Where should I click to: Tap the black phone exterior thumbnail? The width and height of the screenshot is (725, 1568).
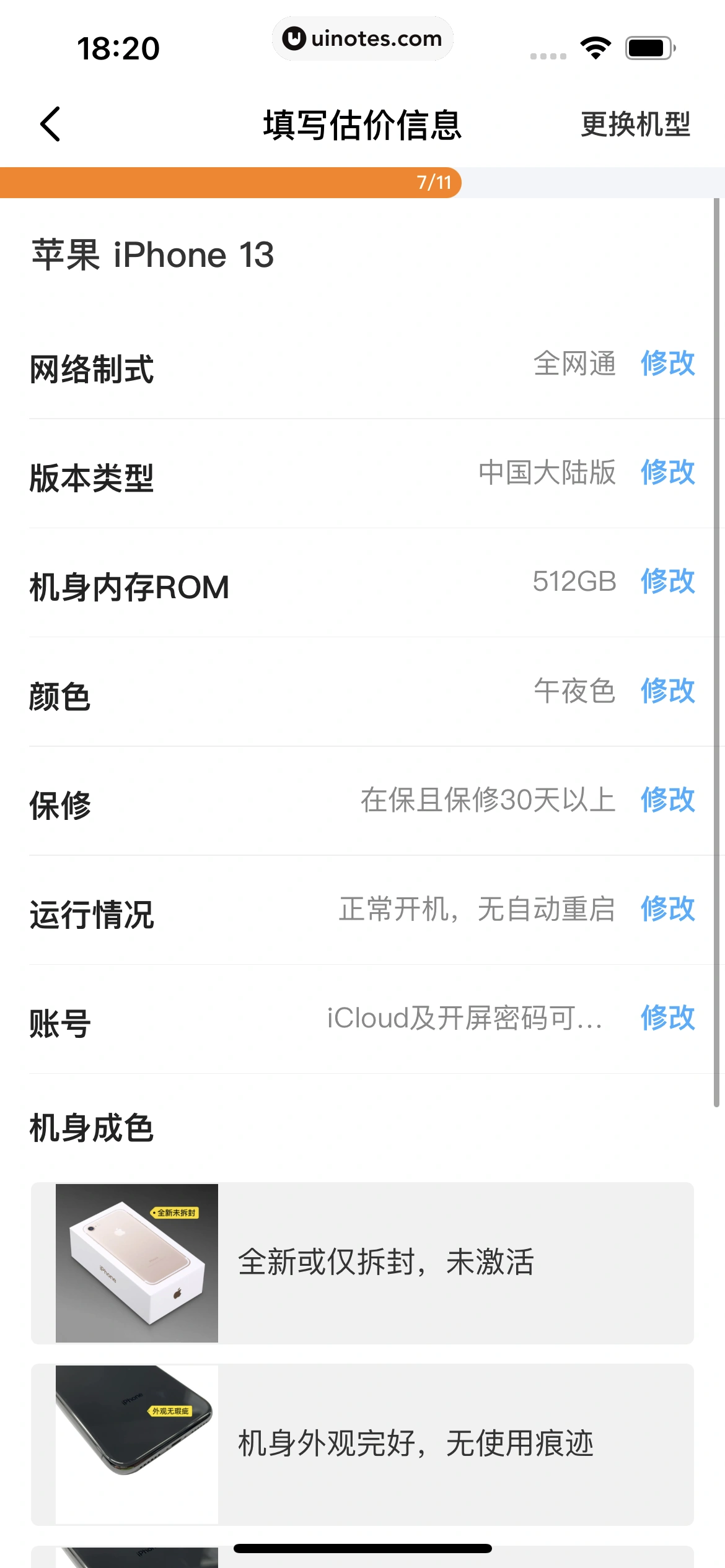[x=136, y=1443]
